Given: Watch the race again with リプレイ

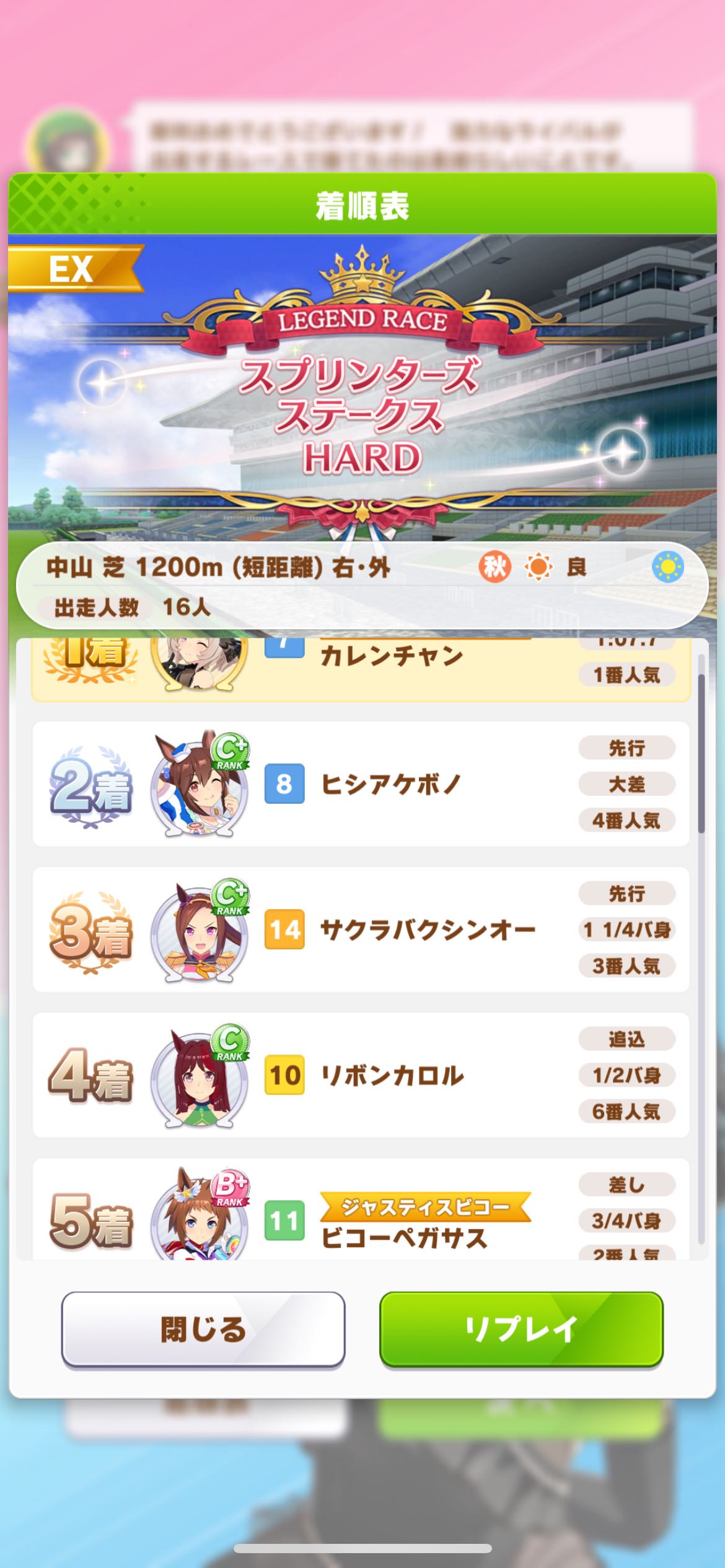Looking at the screenshot, I should pos(521,1329).
